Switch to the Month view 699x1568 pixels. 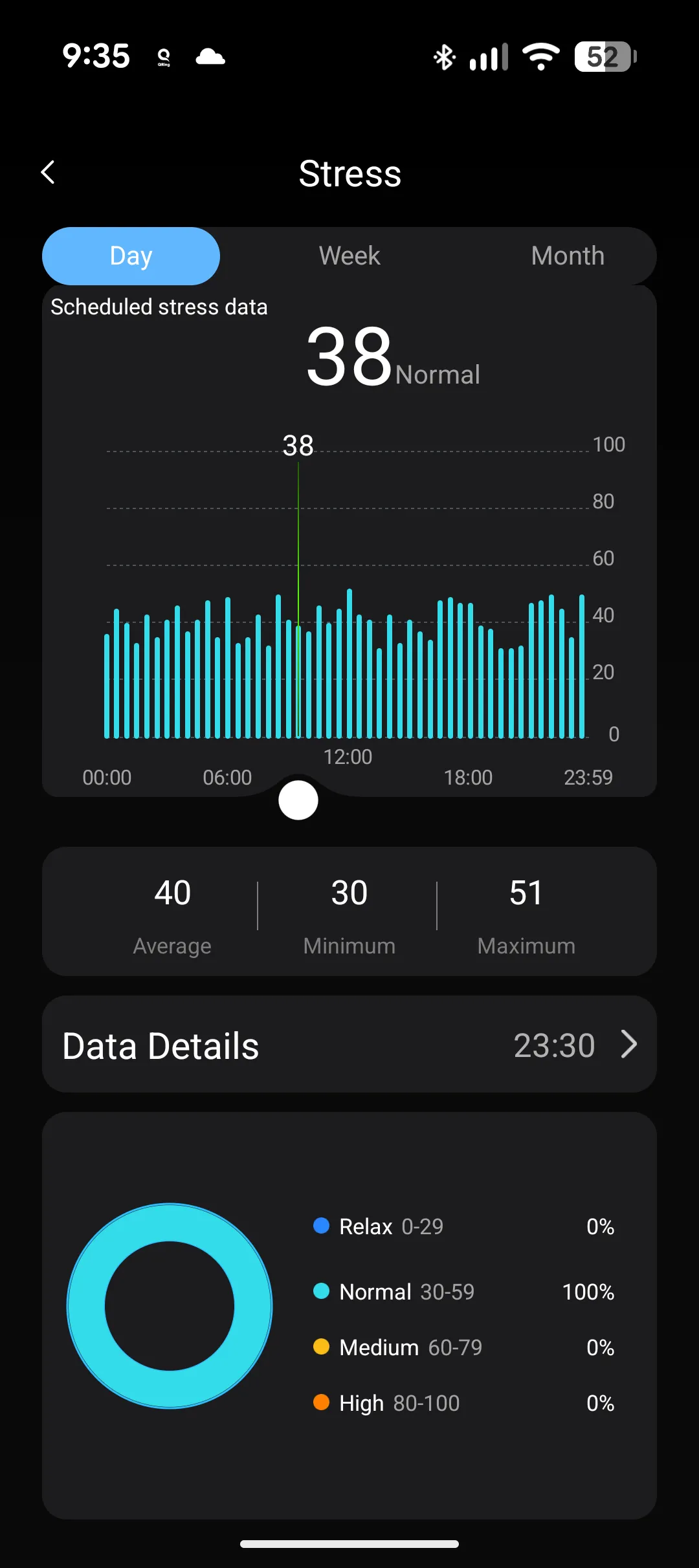pyautogui.click(x=568, y=256)
